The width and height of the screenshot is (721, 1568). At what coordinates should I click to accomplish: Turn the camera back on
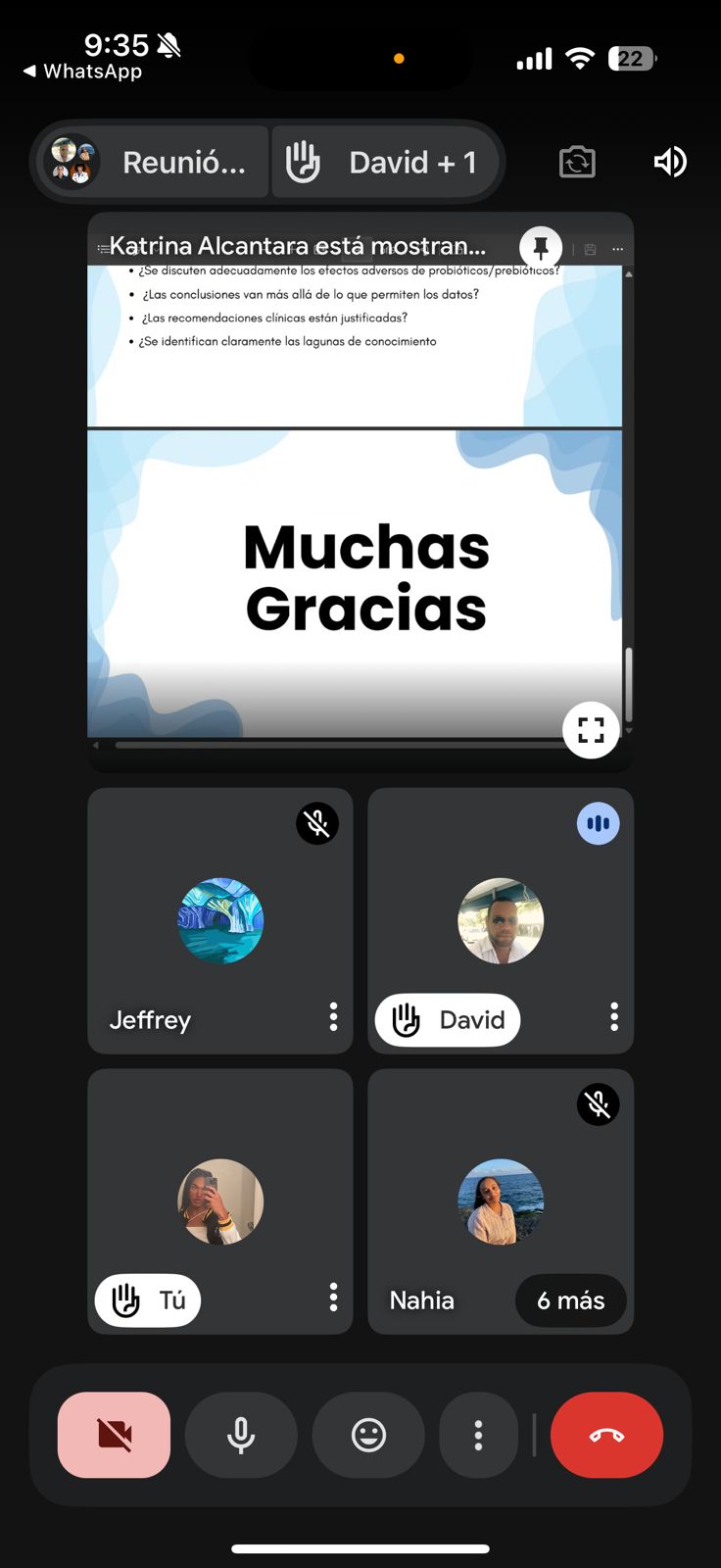[115, 1435]
